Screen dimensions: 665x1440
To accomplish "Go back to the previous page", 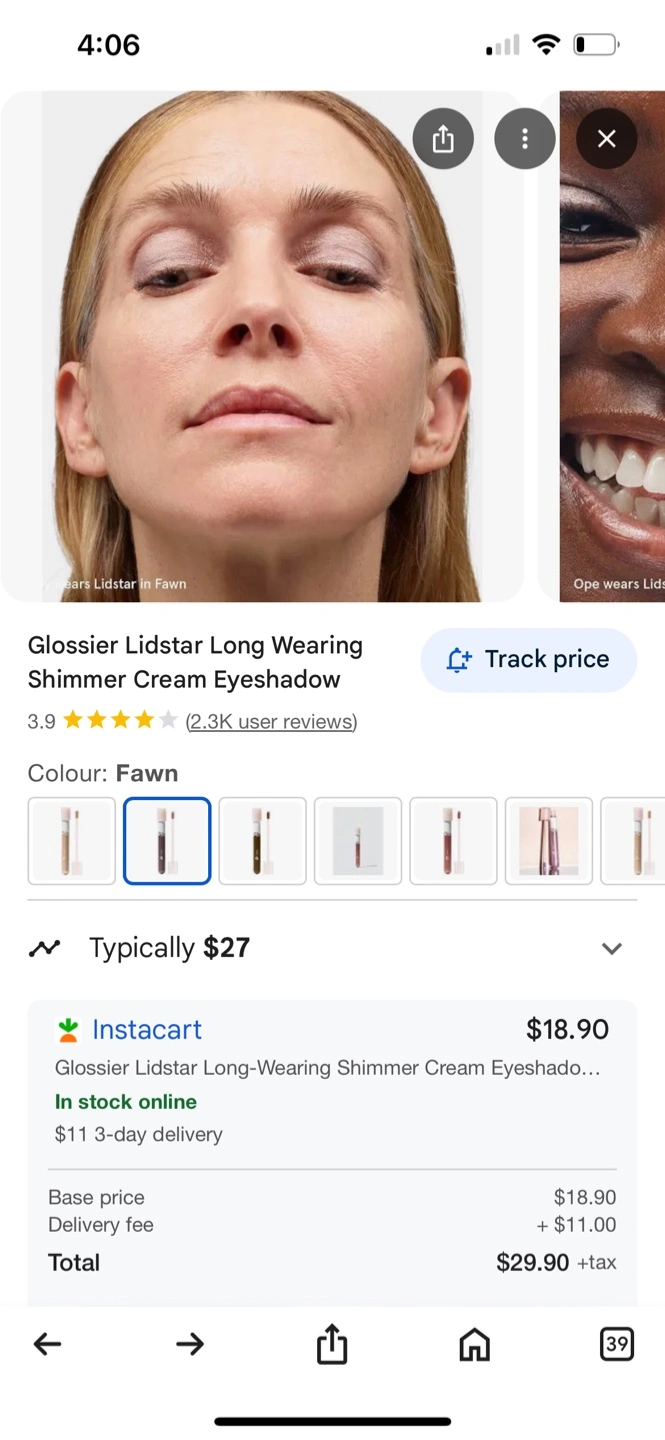I will (x=47, y=1345).
